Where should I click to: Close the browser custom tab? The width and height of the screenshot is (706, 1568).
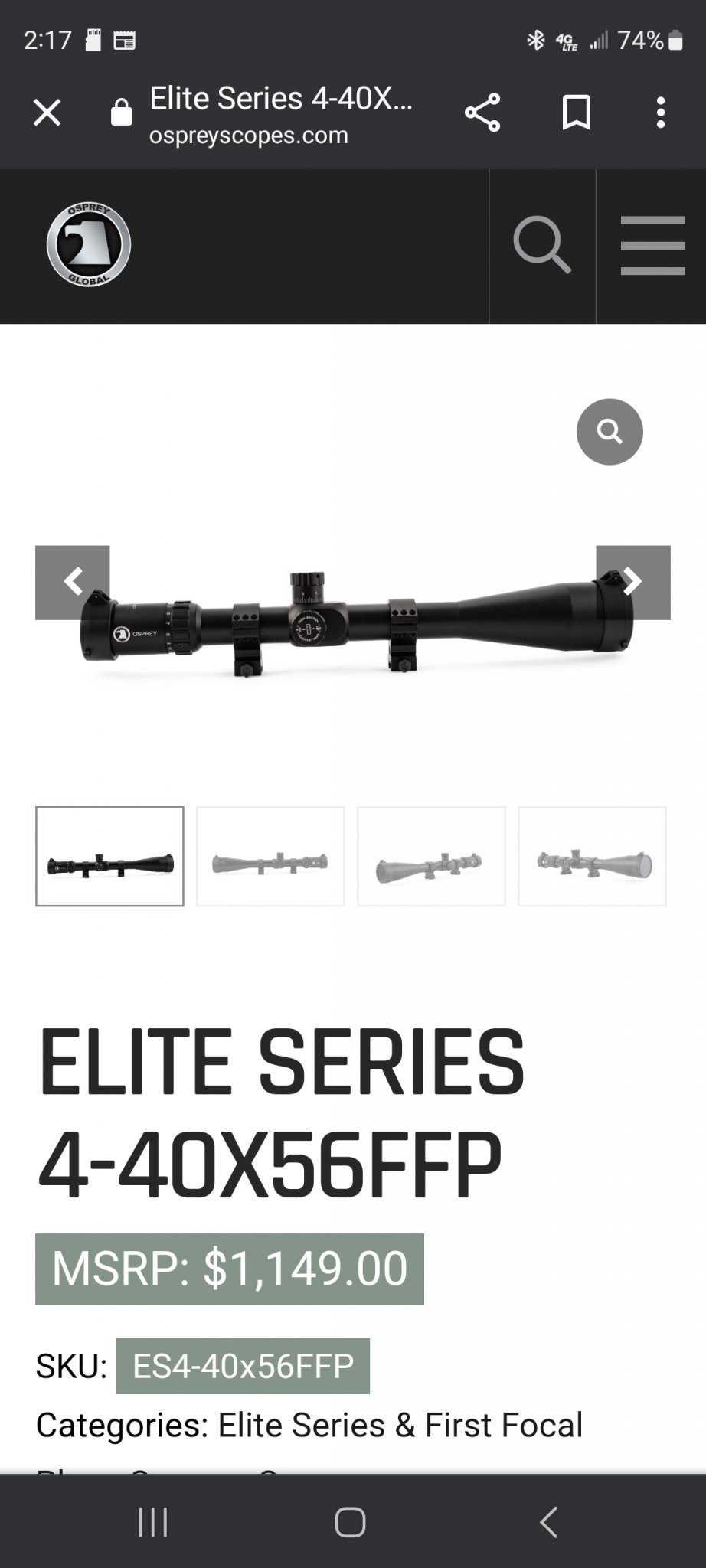click(47, 113)
